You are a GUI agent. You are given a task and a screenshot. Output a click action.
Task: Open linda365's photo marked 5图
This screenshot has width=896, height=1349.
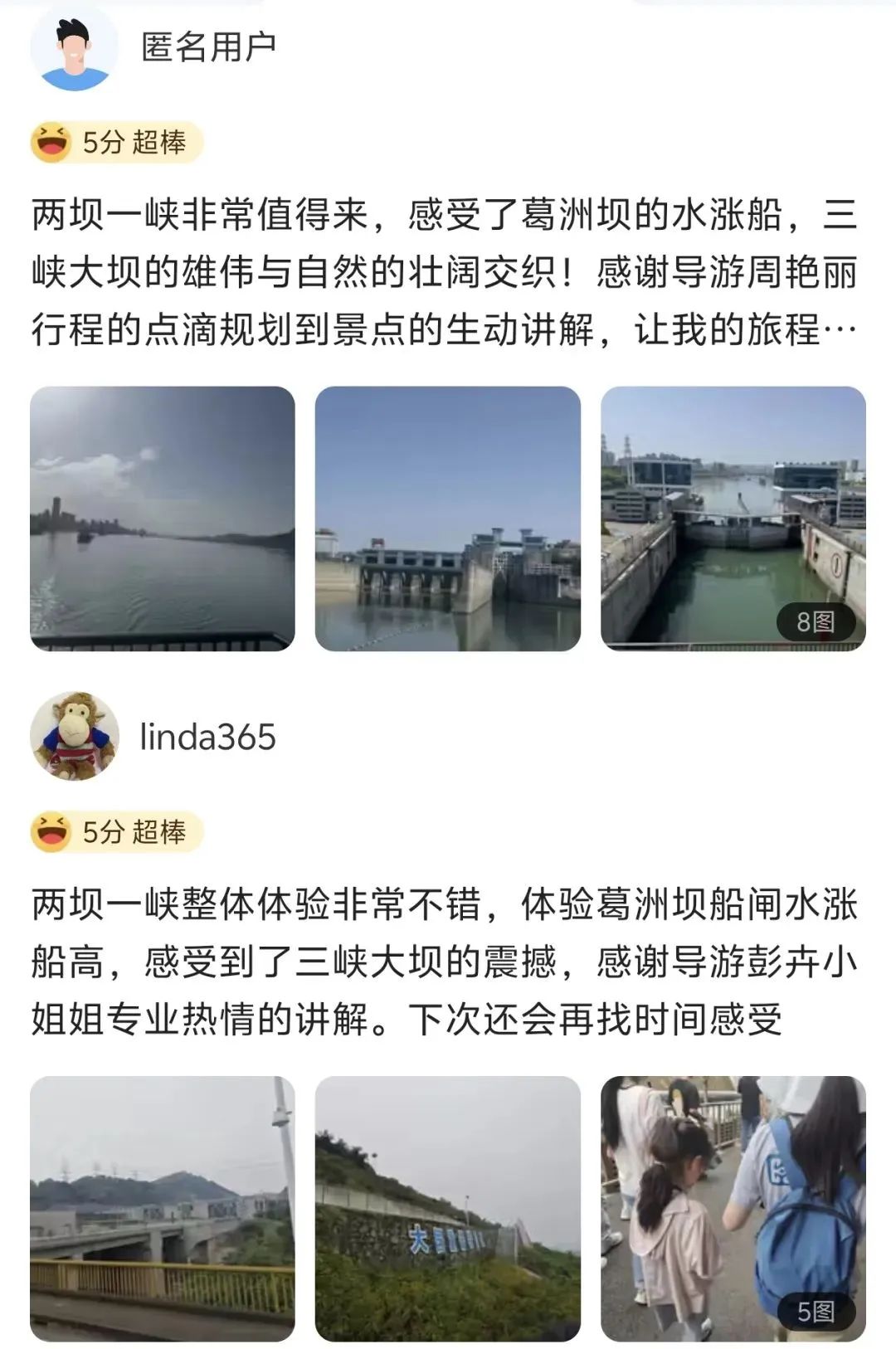tap(733, 1208)
